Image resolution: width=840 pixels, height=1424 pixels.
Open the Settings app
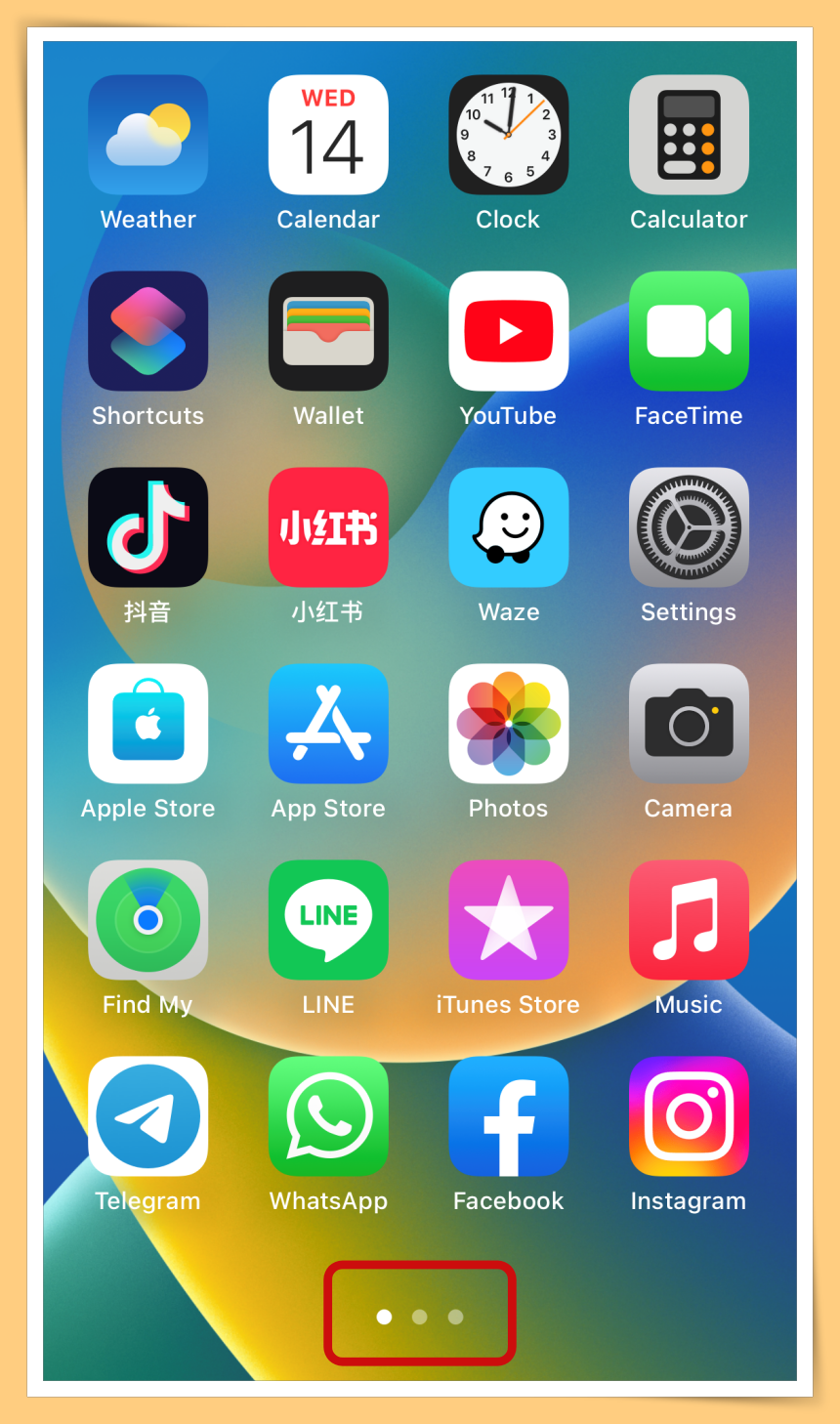[x=689, y=527]
